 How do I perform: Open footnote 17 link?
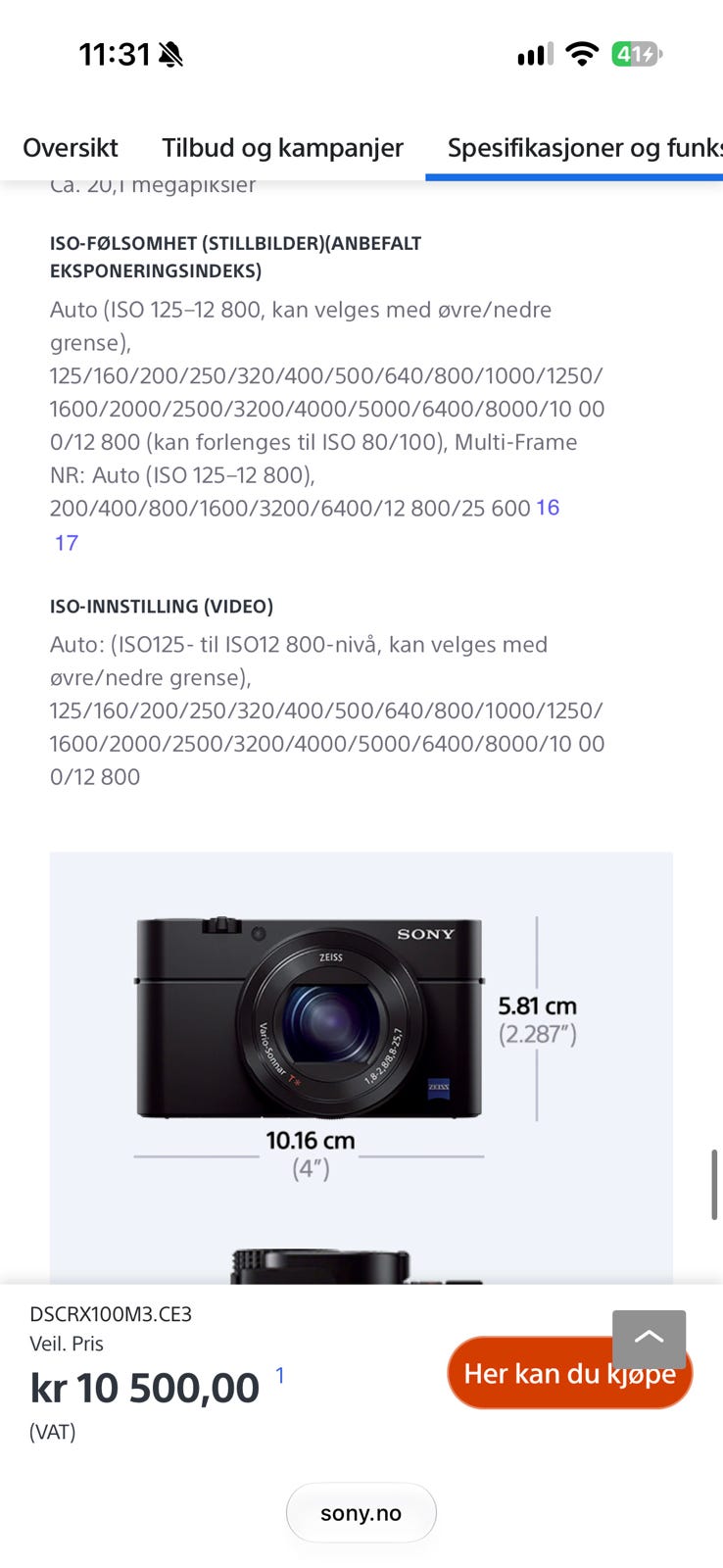pos(67,543)
